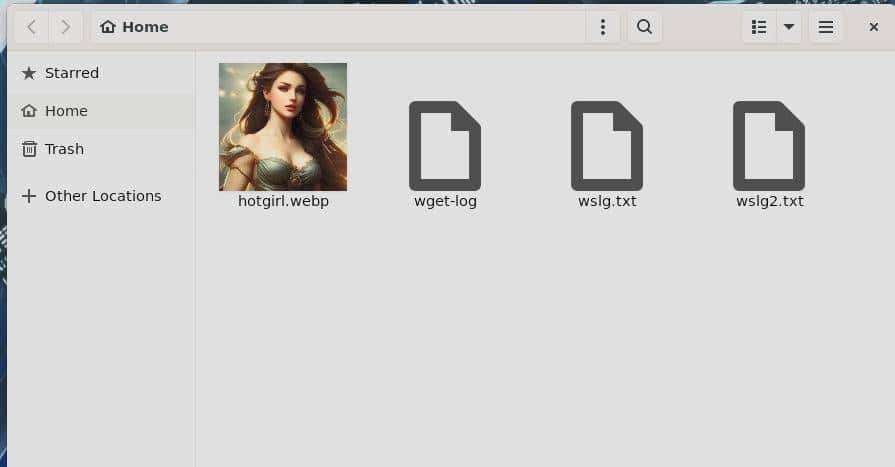Select the hotgirl.webp image file
Viewport: 895px width, 467px height.
tap(283, 128)
